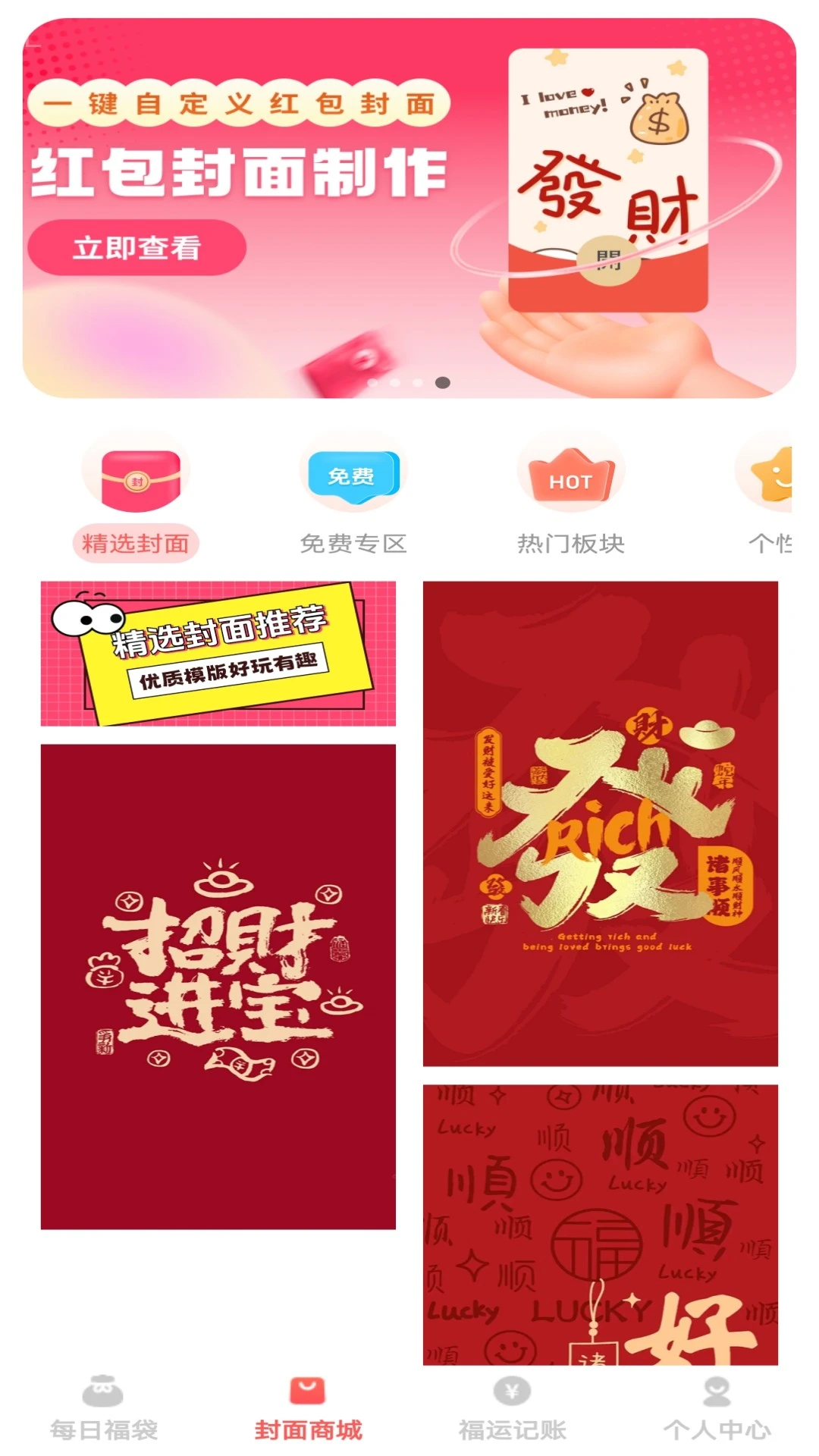The image size is (819, 1456).
Task: Open the 福运记账 tab
Action: [x=512, y=1409]
